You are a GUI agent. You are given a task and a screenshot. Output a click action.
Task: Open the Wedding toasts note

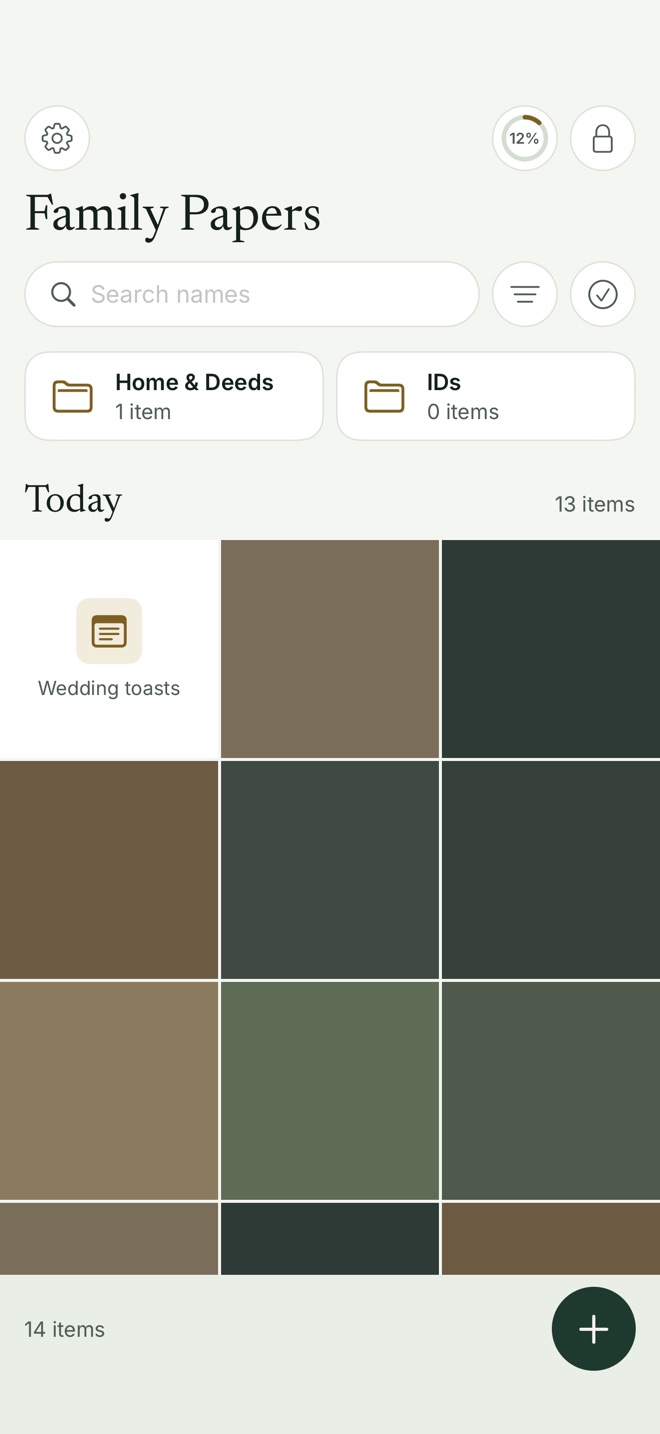tap(109, 649)
